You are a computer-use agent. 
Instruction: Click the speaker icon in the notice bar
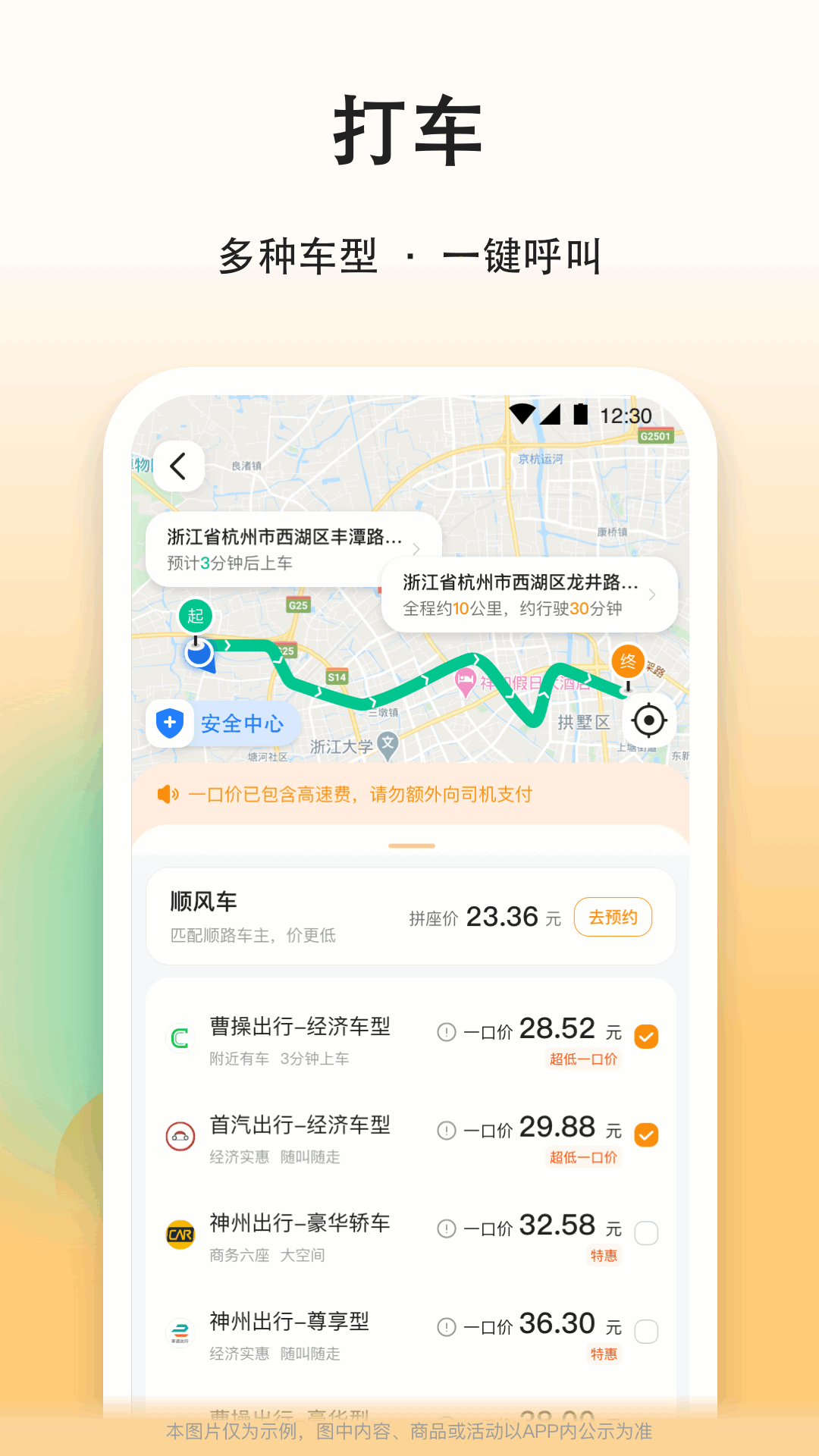point(168,793)
